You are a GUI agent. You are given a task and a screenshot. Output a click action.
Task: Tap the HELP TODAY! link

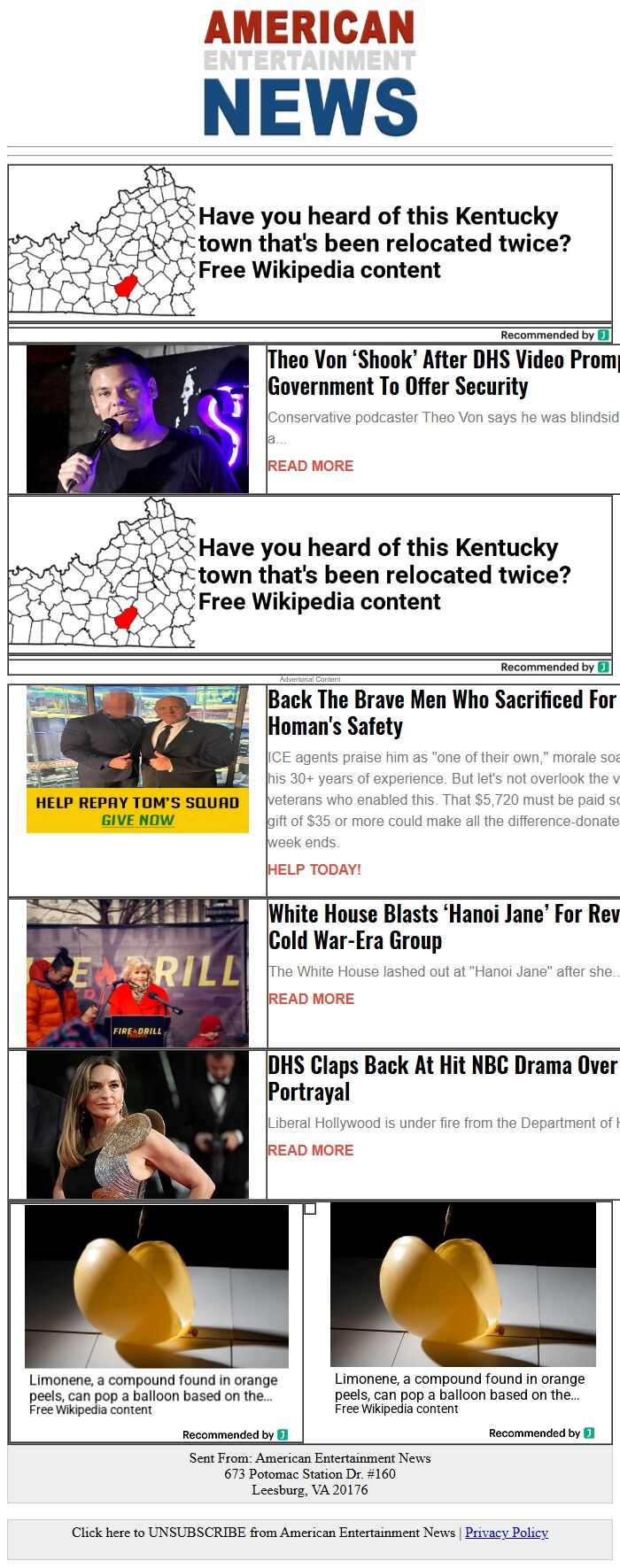(314, 869)
